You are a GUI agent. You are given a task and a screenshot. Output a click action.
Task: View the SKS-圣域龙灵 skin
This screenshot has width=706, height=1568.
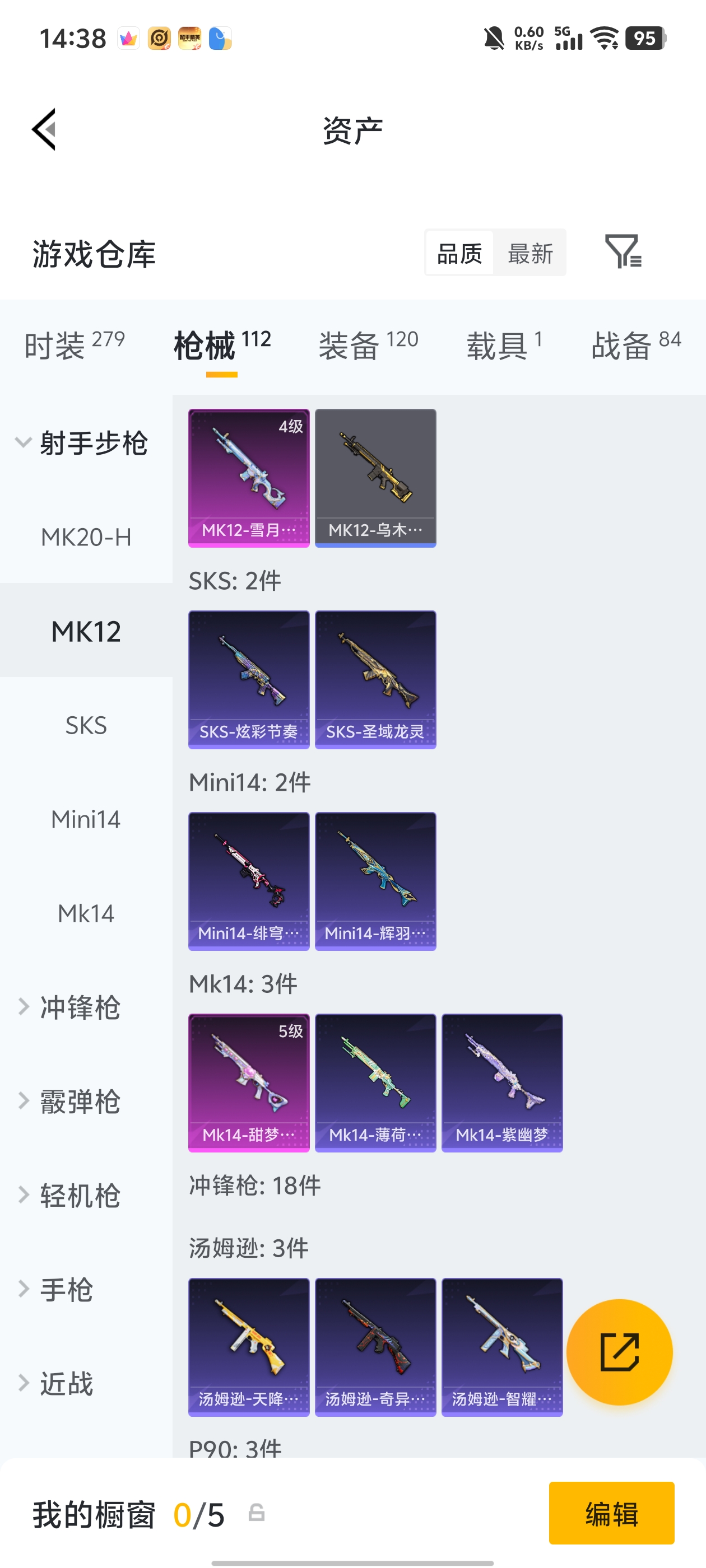[375, 679]
